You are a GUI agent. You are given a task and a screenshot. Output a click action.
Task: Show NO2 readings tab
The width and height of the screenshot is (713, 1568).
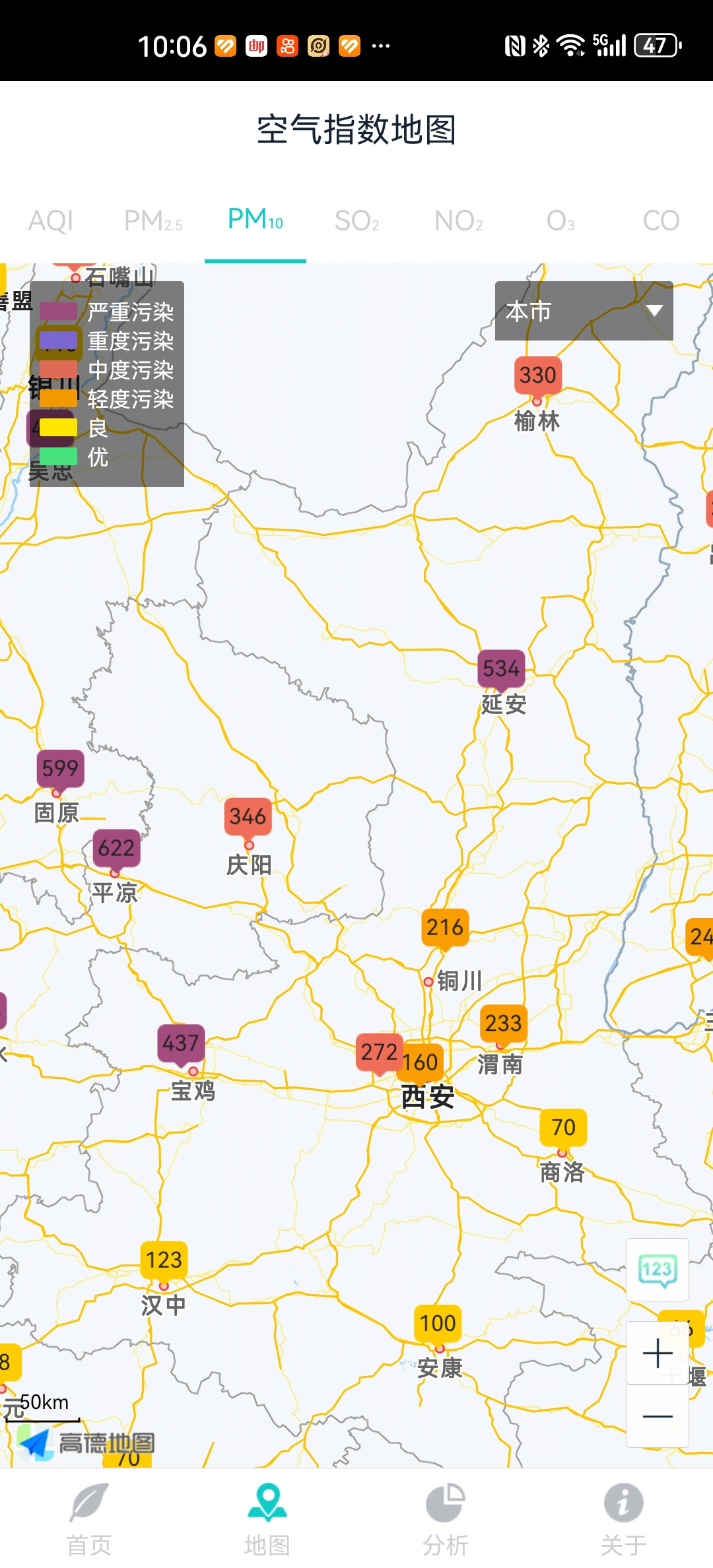tap(459, 220)
